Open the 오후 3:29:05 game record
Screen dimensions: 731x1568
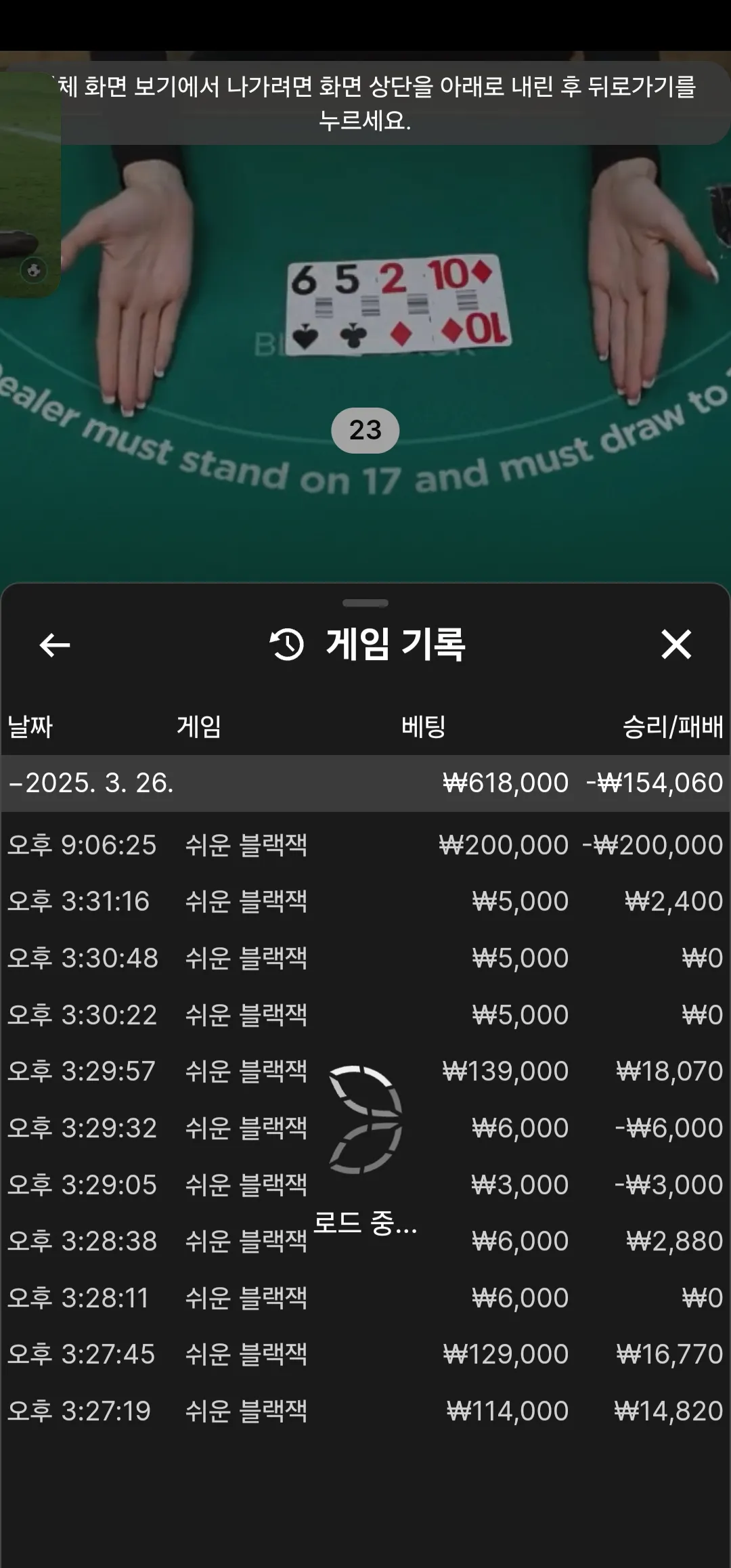point(365,1185)
